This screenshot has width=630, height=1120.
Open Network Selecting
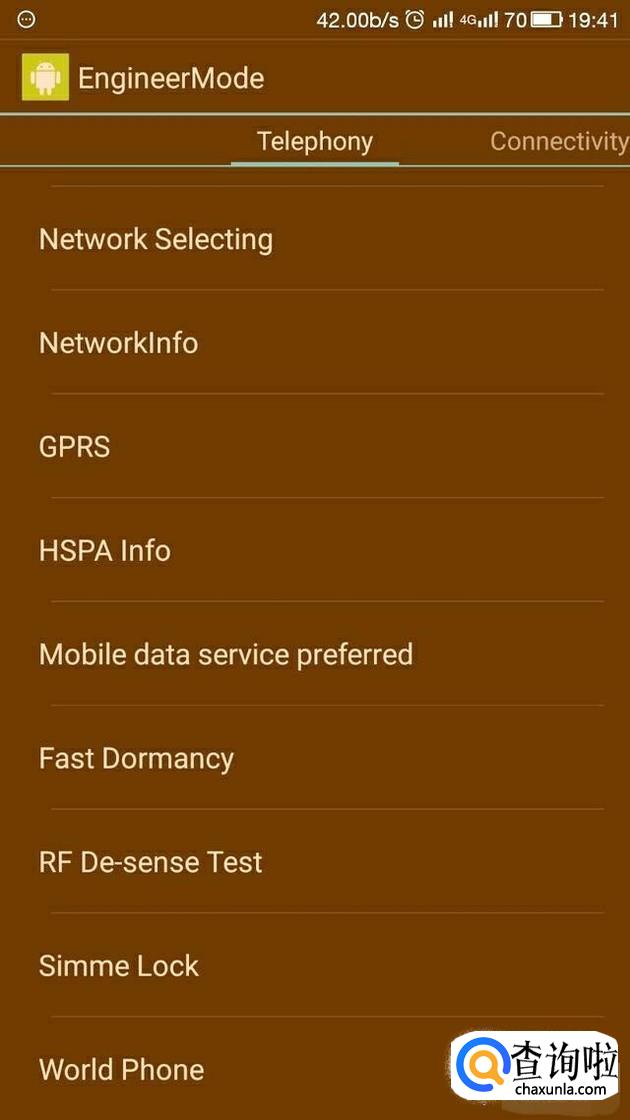pos(156,239)
